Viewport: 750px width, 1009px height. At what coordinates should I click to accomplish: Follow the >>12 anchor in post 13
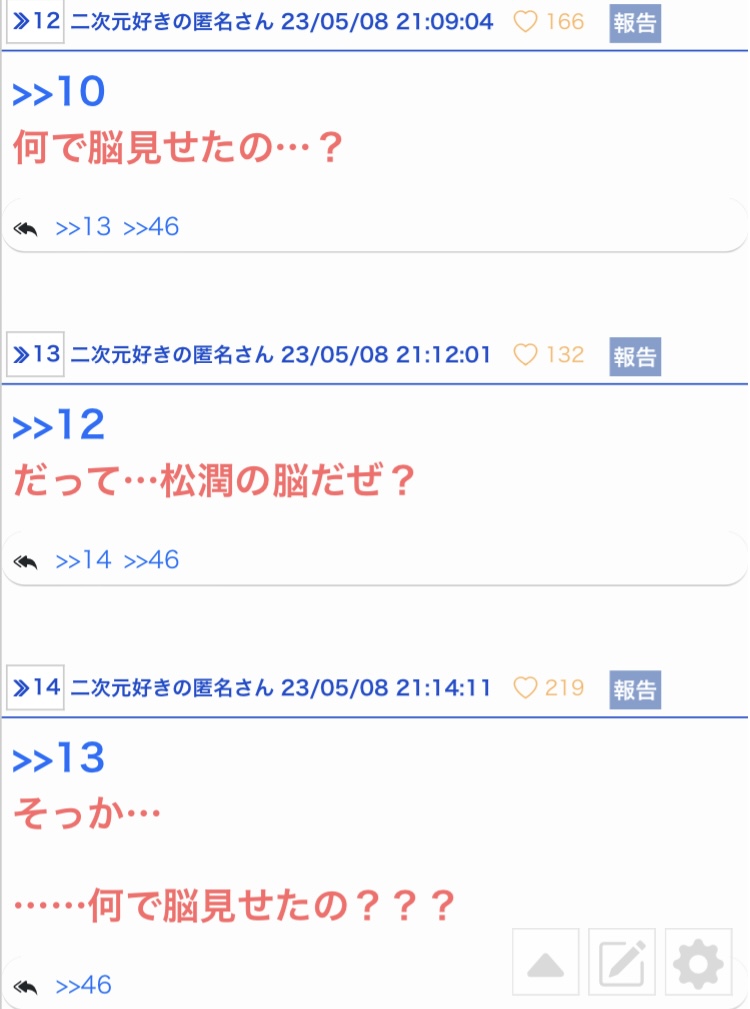coord(59,425)
